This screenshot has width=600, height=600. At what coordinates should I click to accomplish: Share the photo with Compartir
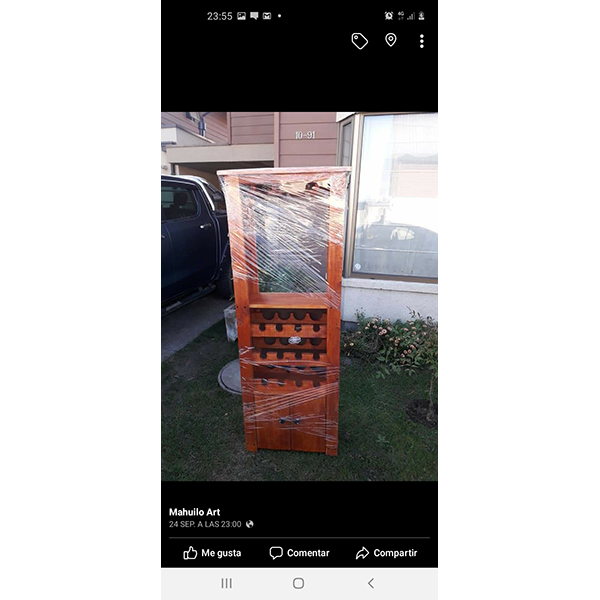[386, 553]
